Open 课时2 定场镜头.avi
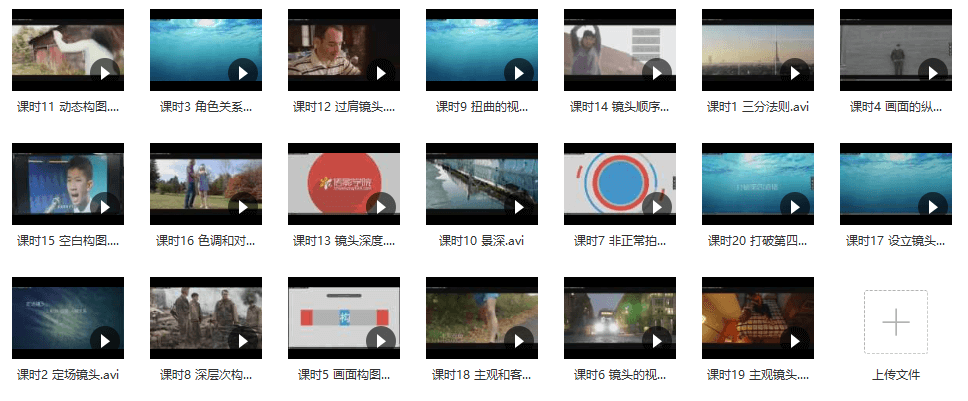968x401 pixels. point(67,318)
